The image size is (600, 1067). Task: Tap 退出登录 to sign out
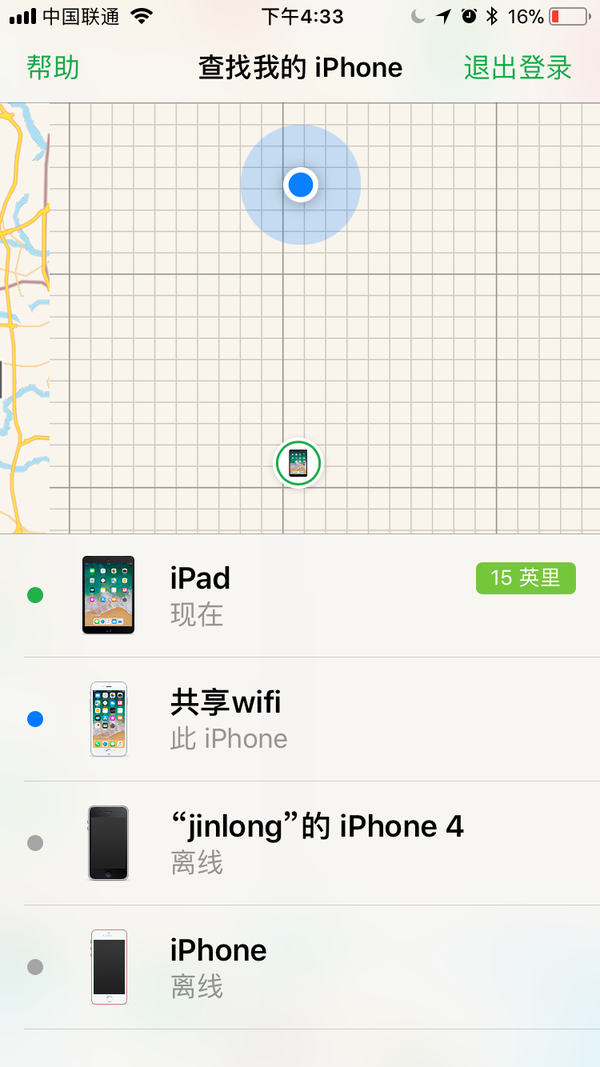pos(517,68)
